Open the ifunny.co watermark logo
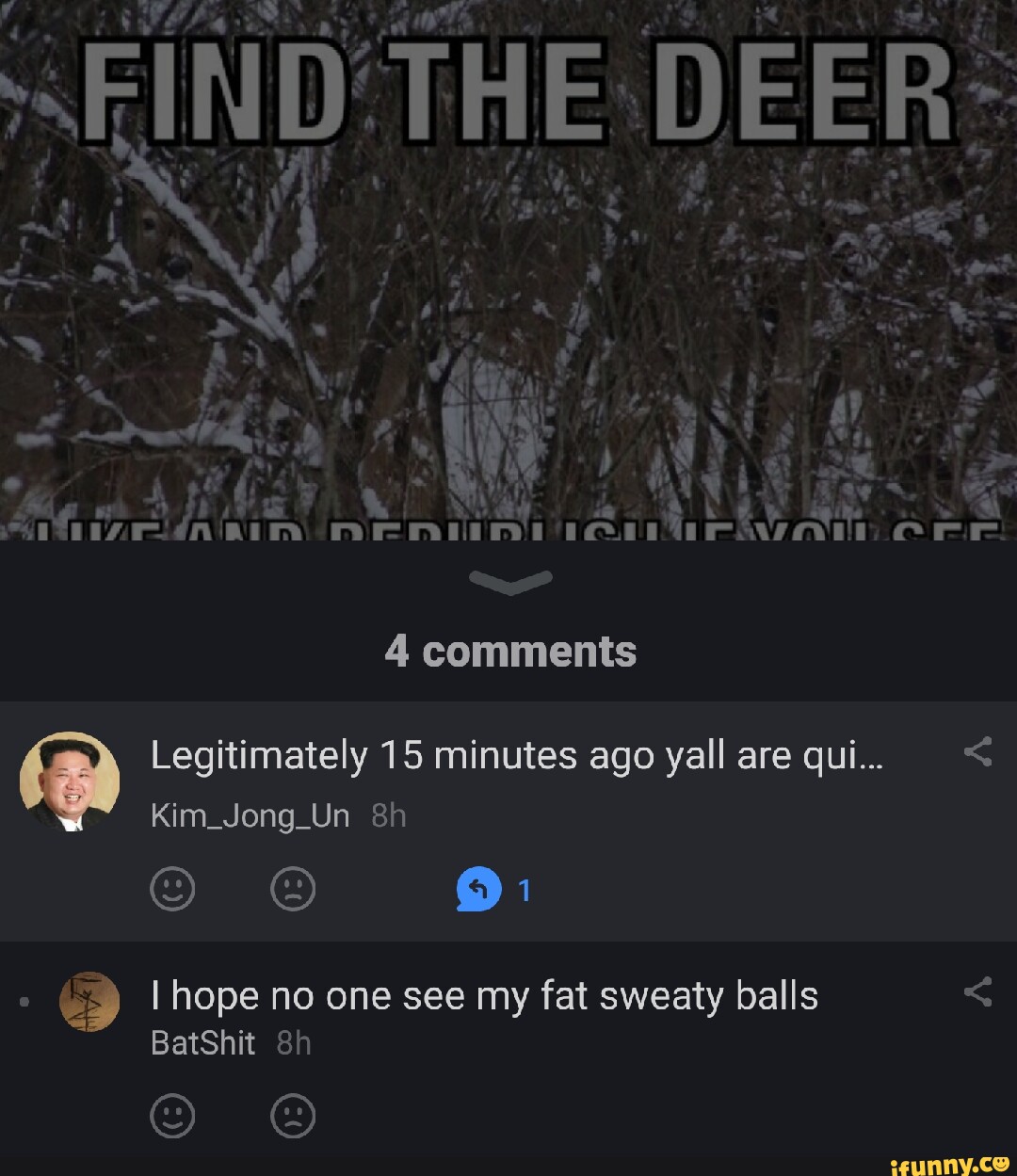Screen dimensions: 1017x1176 (942, 1165)
